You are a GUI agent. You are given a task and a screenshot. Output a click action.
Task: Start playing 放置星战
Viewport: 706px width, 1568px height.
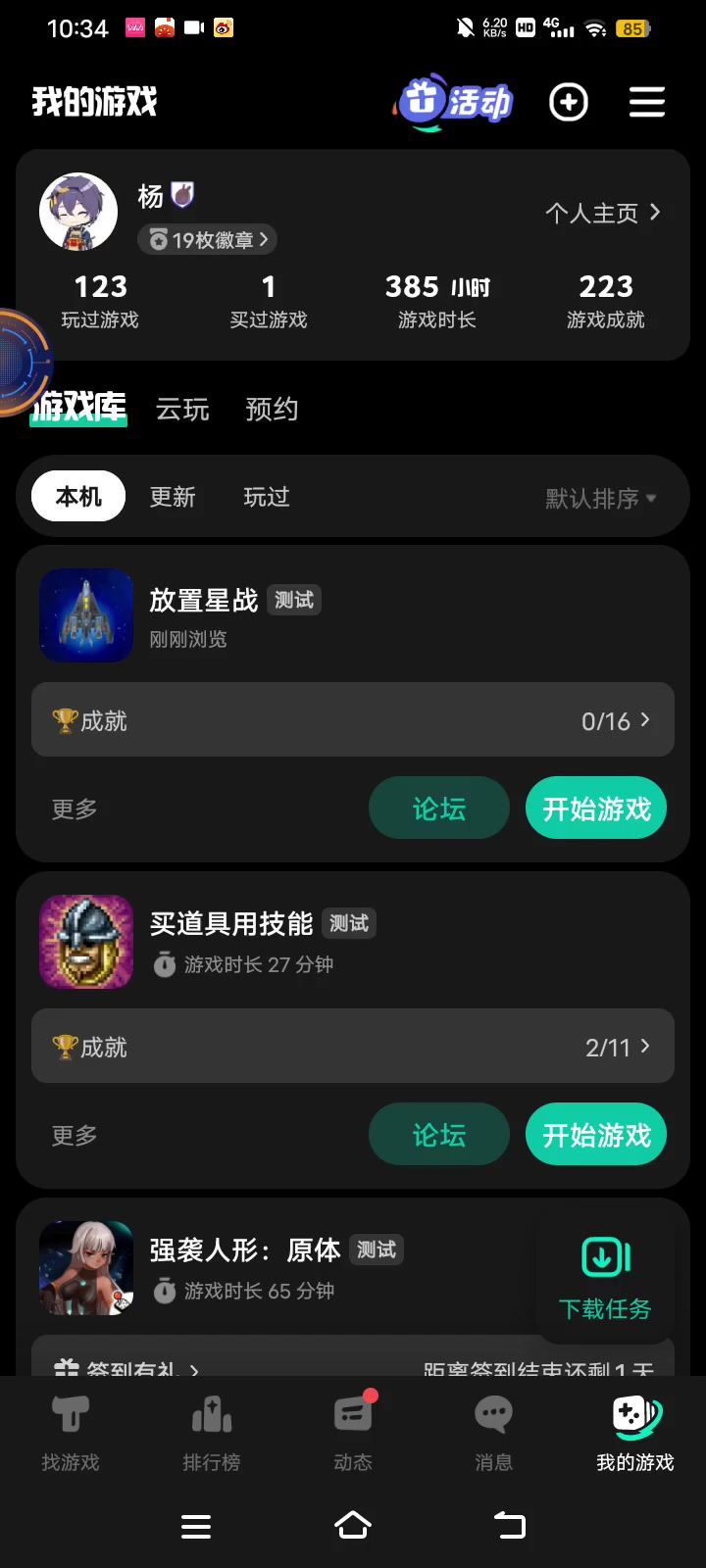tap(596, 808)
